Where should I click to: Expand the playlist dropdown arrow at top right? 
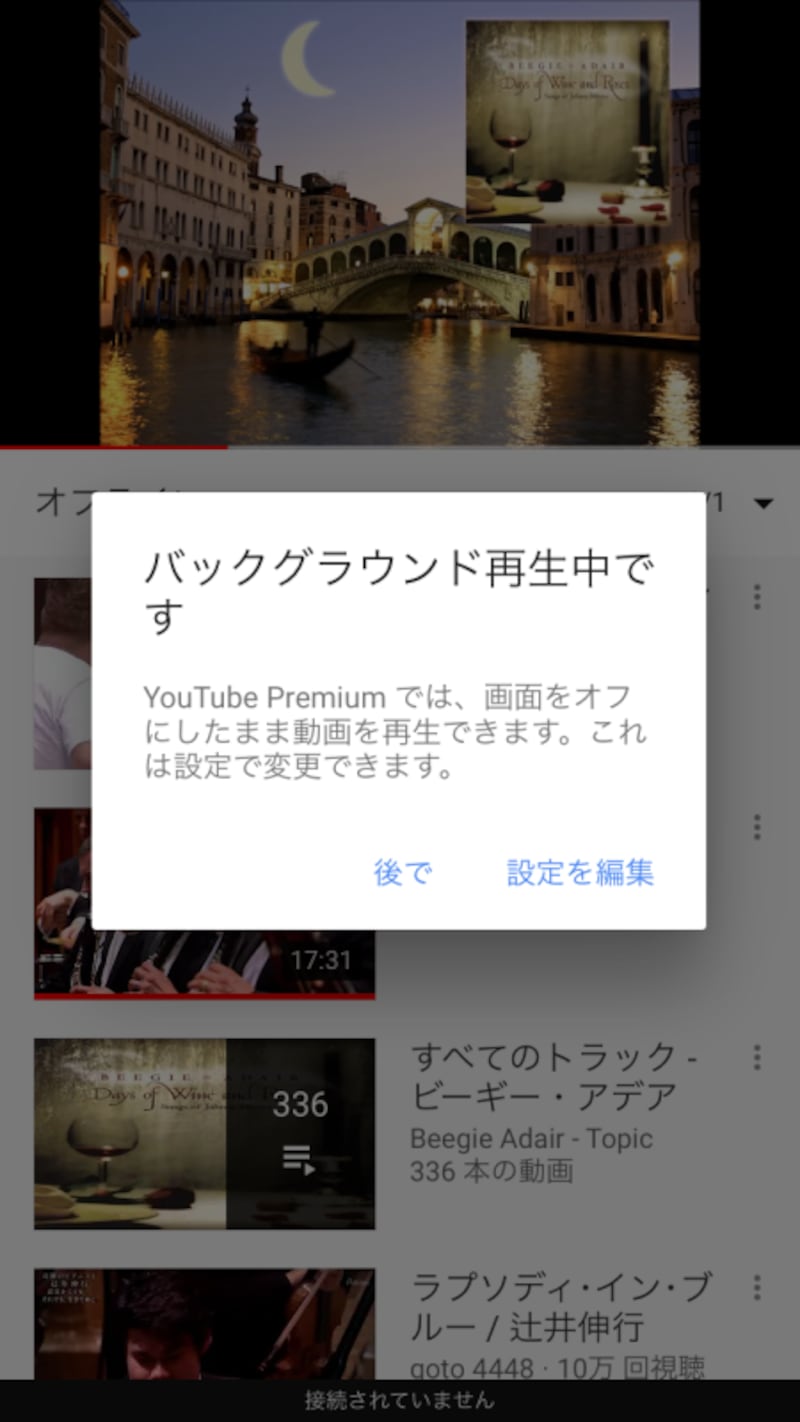point(765,505)
